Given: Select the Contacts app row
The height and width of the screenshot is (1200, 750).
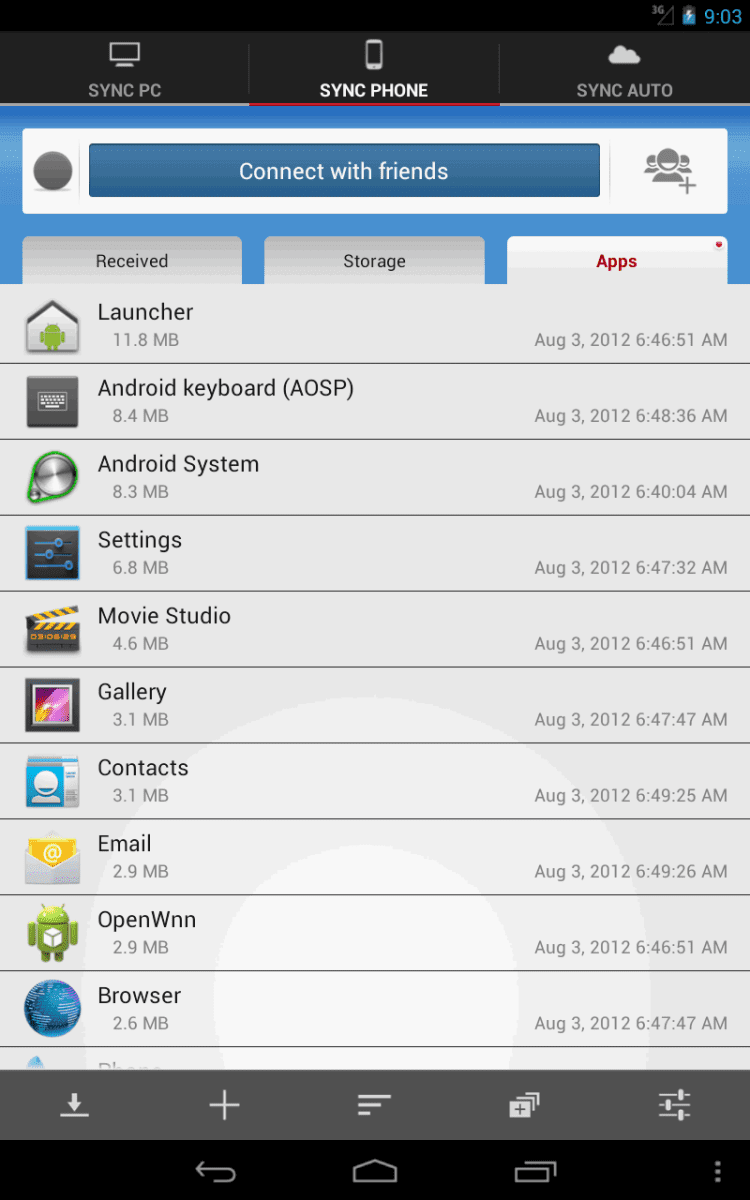Looking at the screenshot, I should click(374, 782).
